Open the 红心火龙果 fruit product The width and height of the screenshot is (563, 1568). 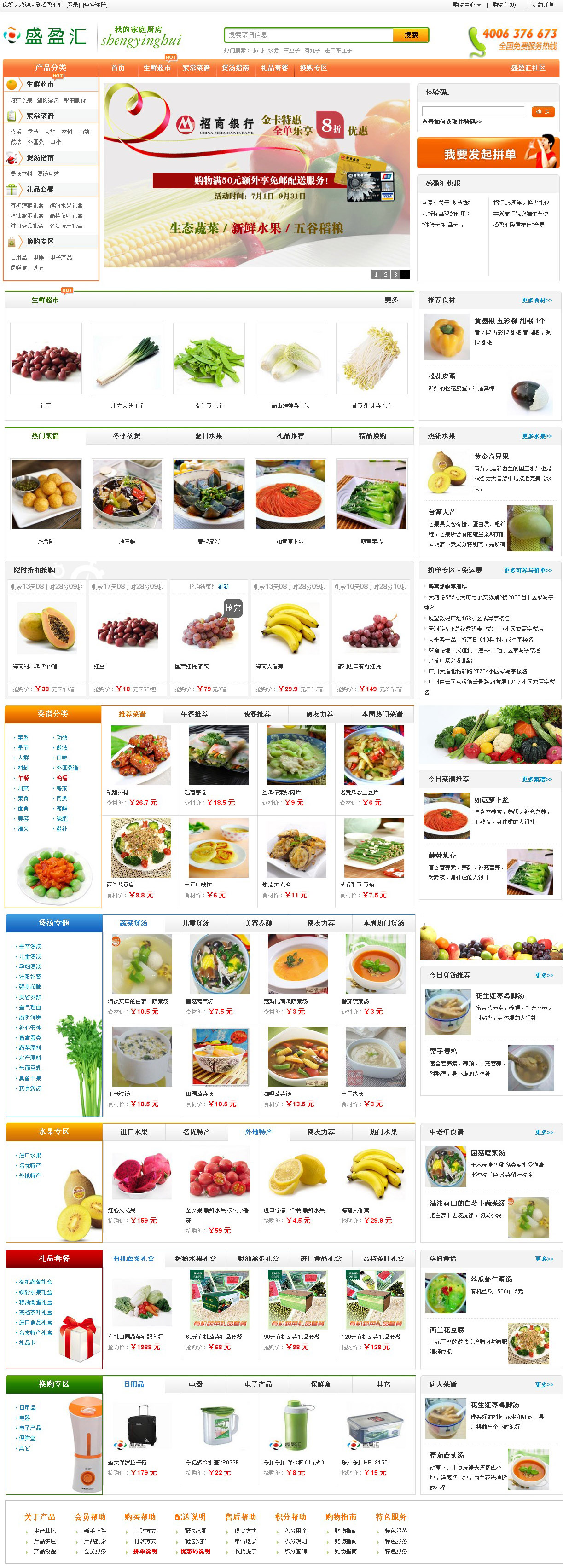tap(141, 1176)
